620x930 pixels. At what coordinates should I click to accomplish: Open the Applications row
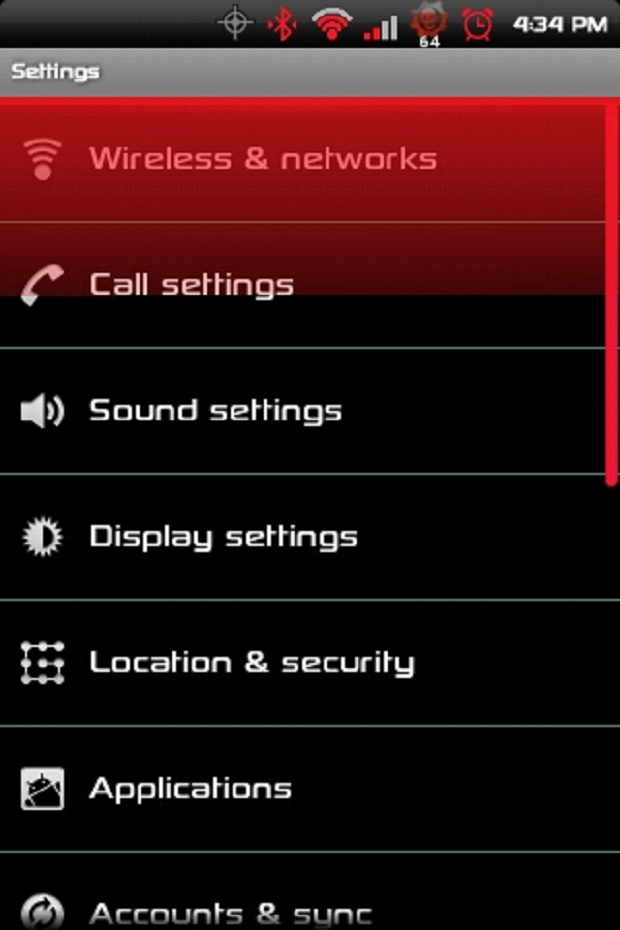tap(190, 789)
